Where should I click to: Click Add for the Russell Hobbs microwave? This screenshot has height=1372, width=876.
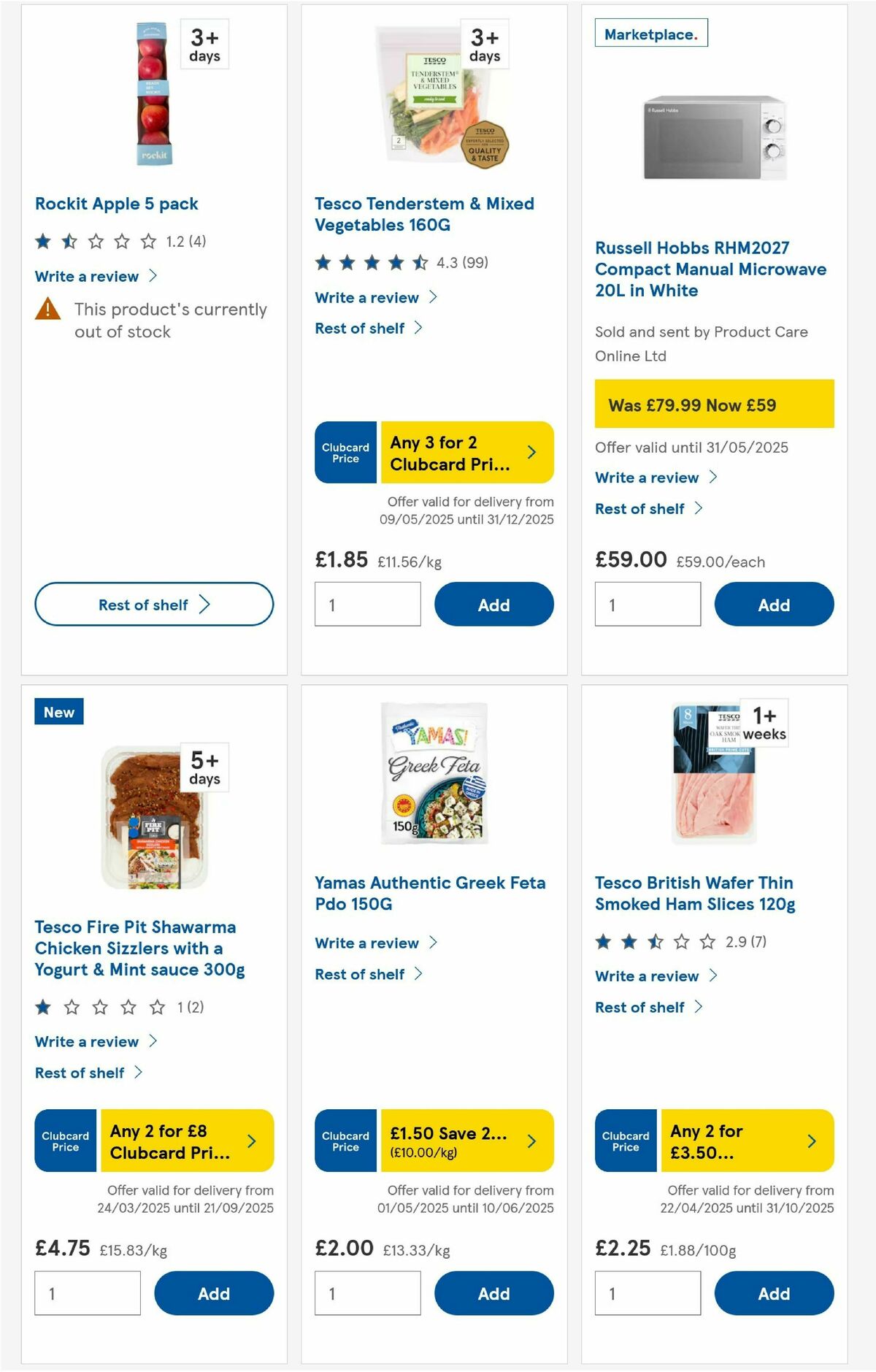pos(774,604)
